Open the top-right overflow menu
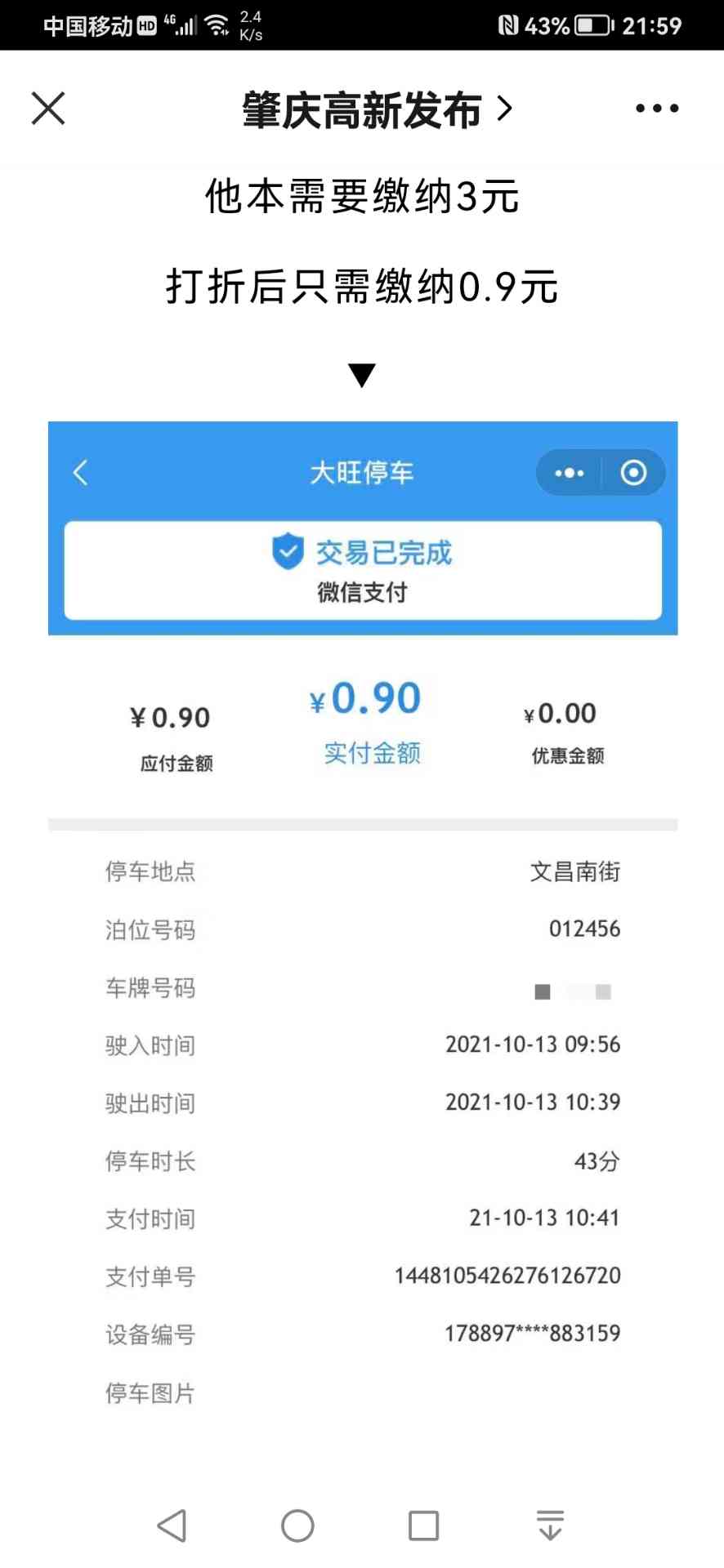 tap(657, 109)
